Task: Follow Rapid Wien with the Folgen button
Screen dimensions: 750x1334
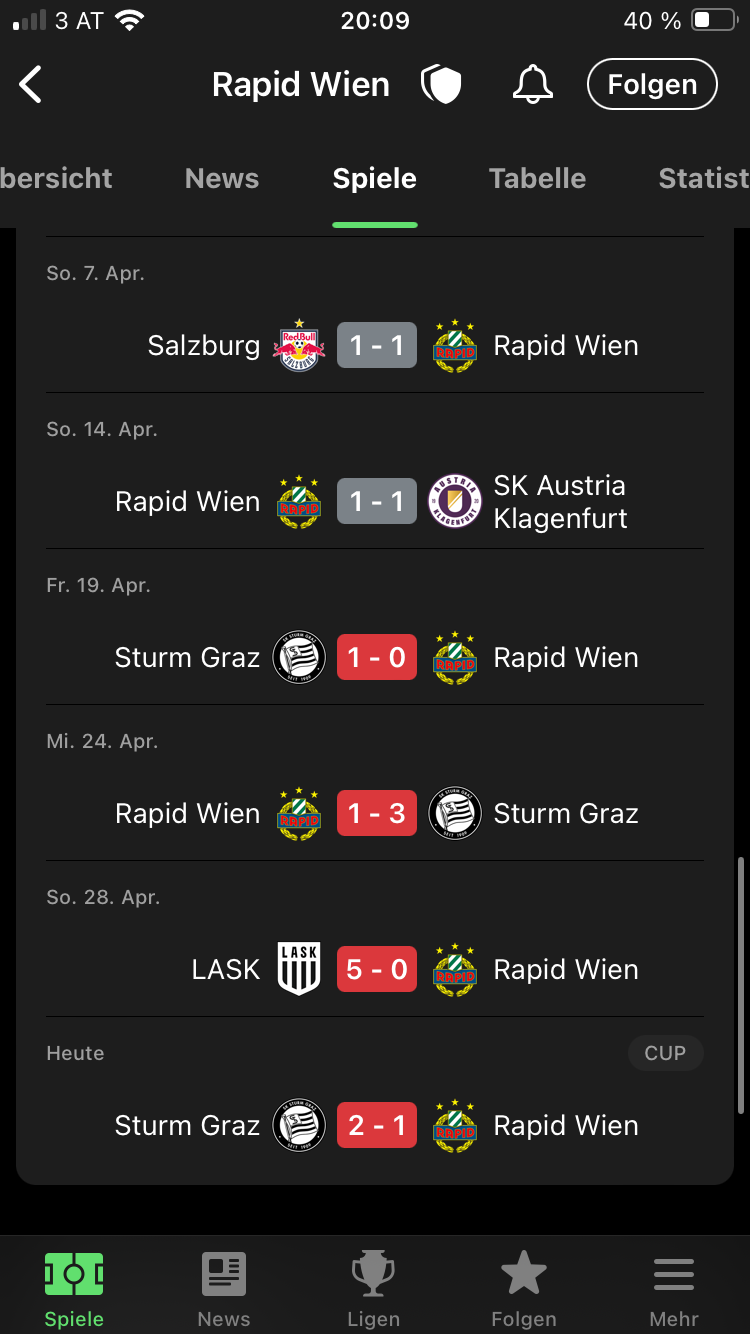Action: click(x=652, y=85)
